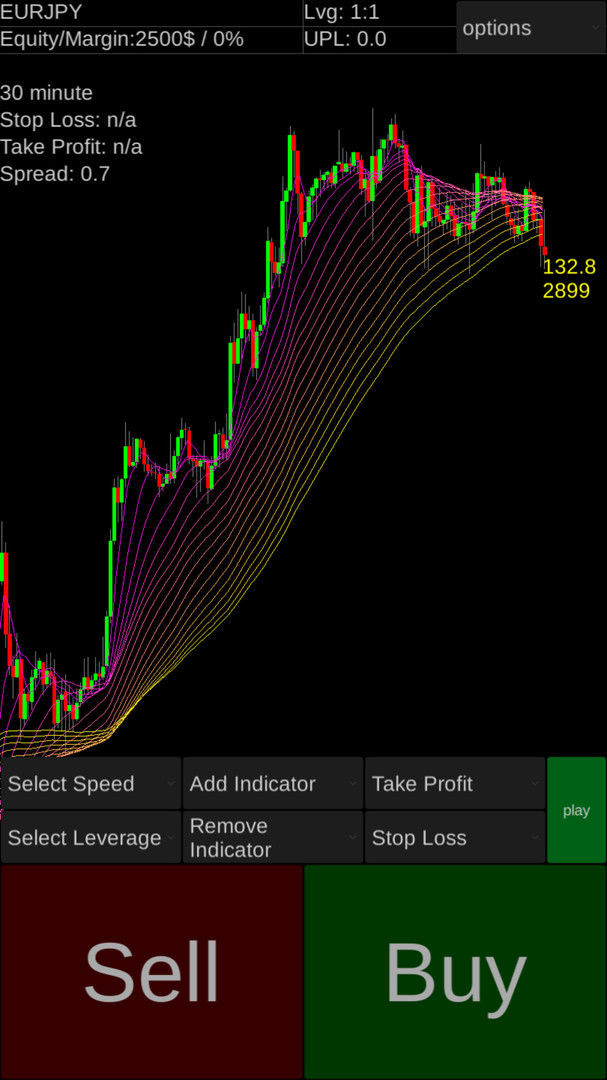The image size is (607, 1080).
Task: Open the Remove Indicator dropdown
Action: 272,838
